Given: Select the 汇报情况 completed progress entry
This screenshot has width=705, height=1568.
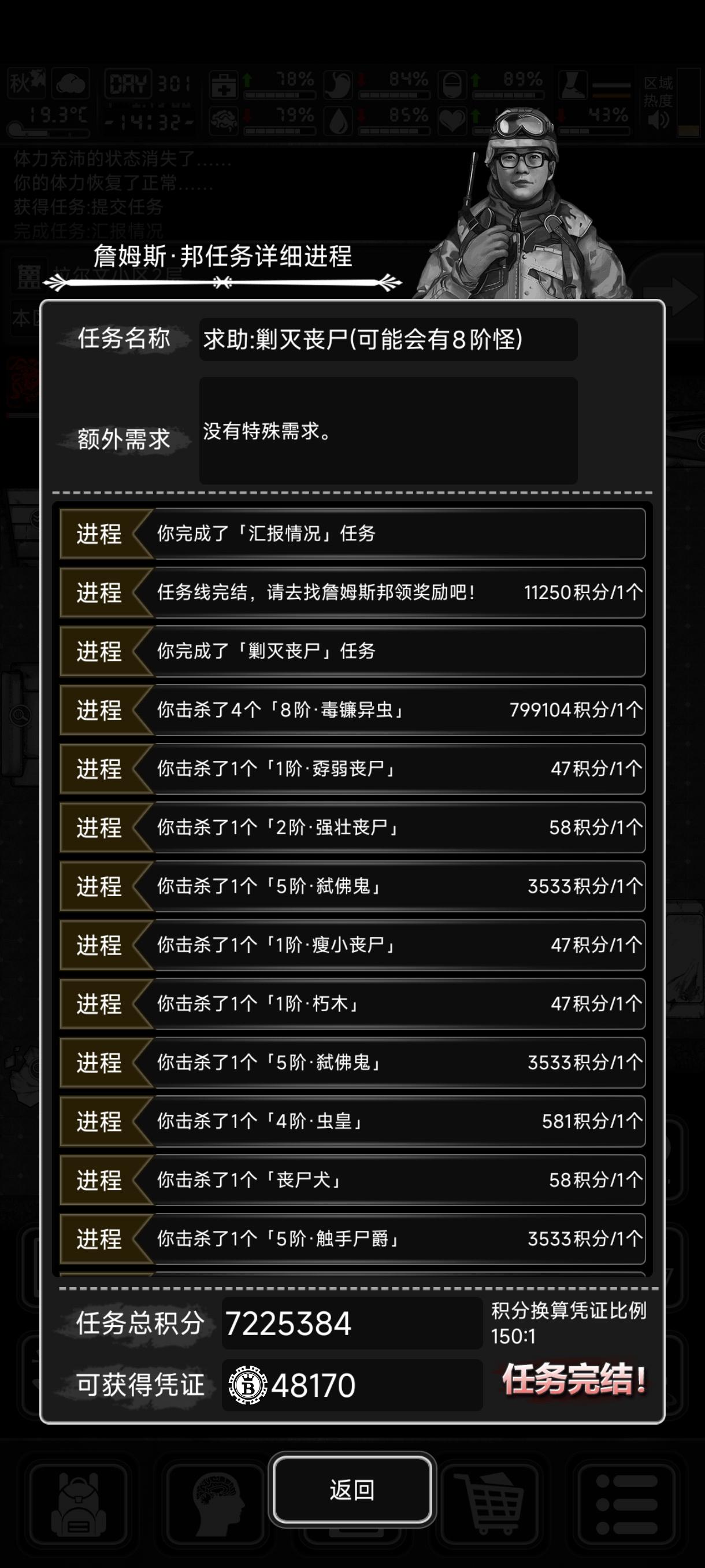Looking at the screenshot, I should click(x=351, y=535).
